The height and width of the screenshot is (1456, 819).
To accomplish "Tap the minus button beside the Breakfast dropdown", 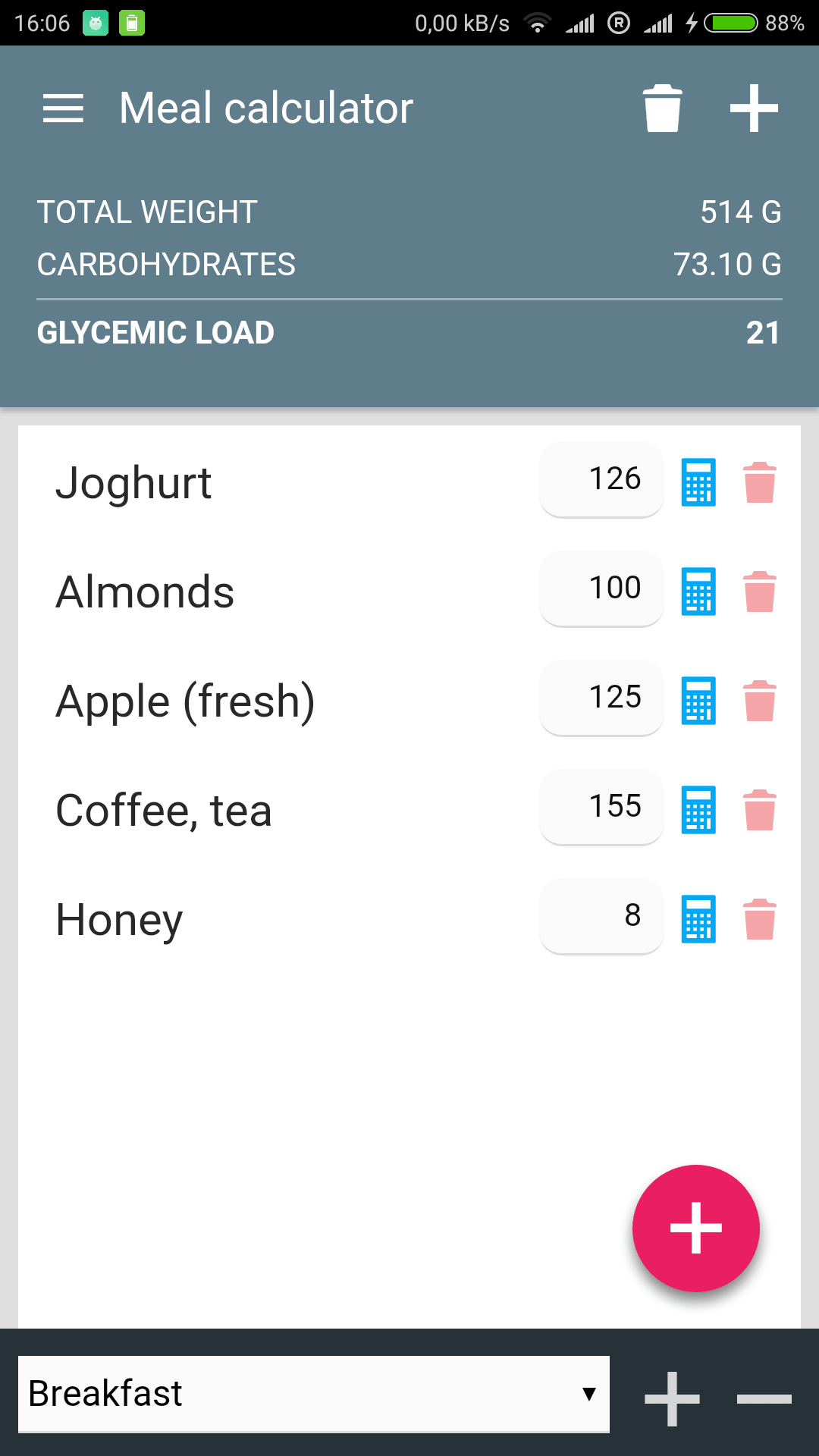I will pyautogui.click(x=764, y=1398).
